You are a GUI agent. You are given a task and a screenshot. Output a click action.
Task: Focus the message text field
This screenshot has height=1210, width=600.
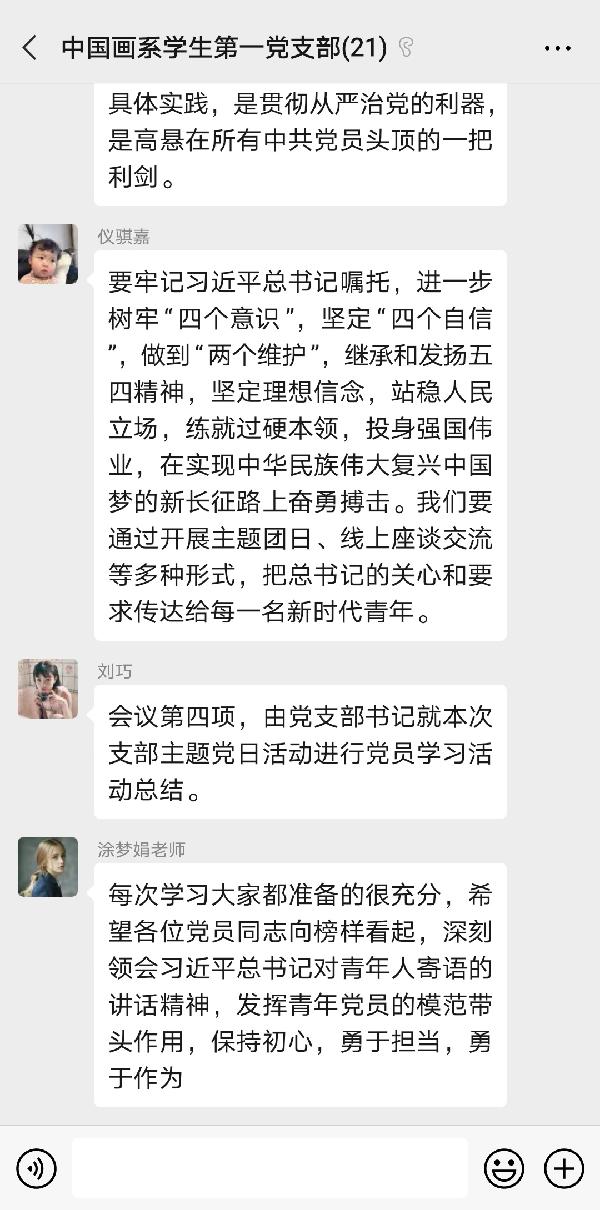coord(270,1168)
